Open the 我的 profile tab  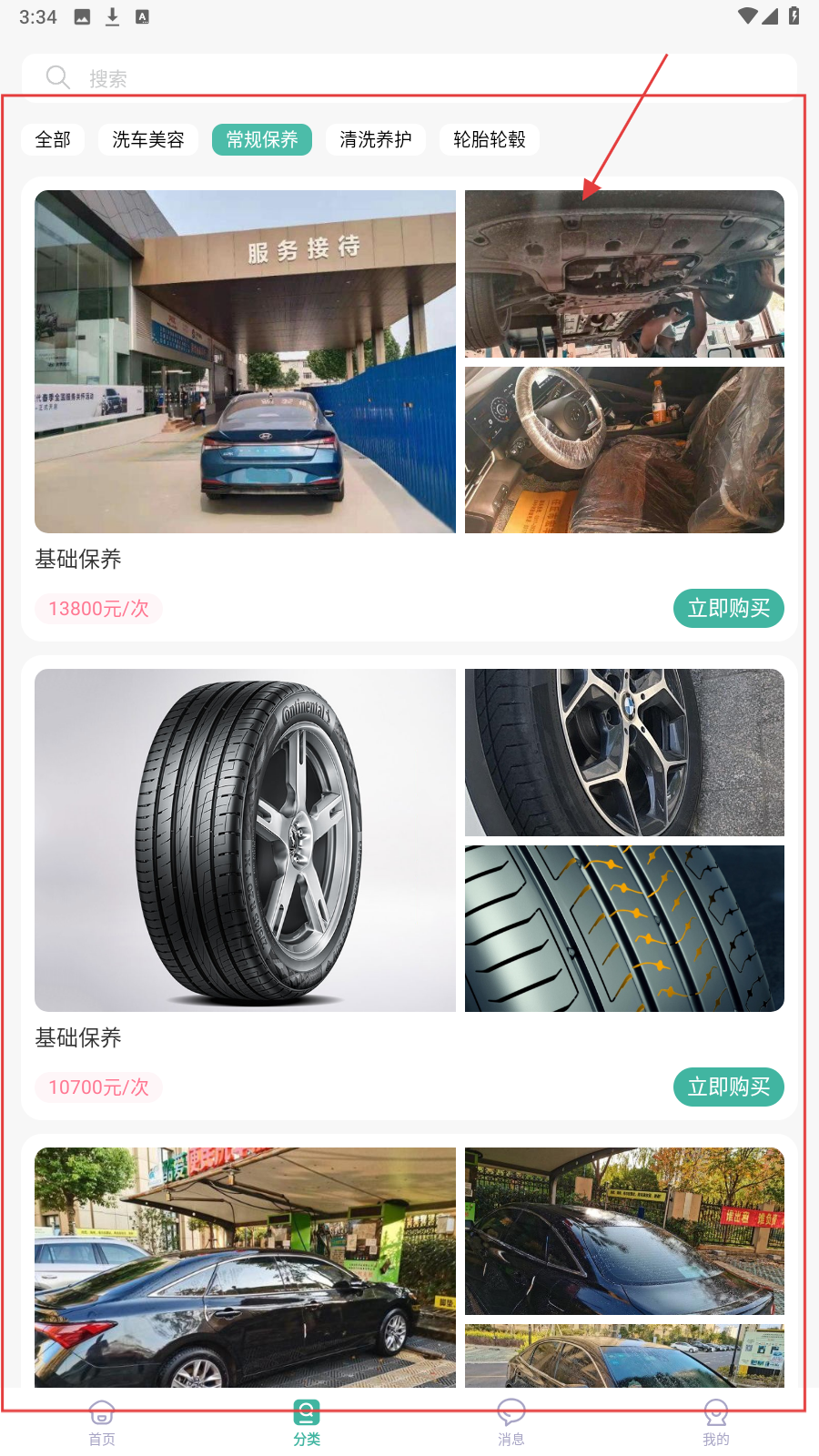[x=716, y=1422]
